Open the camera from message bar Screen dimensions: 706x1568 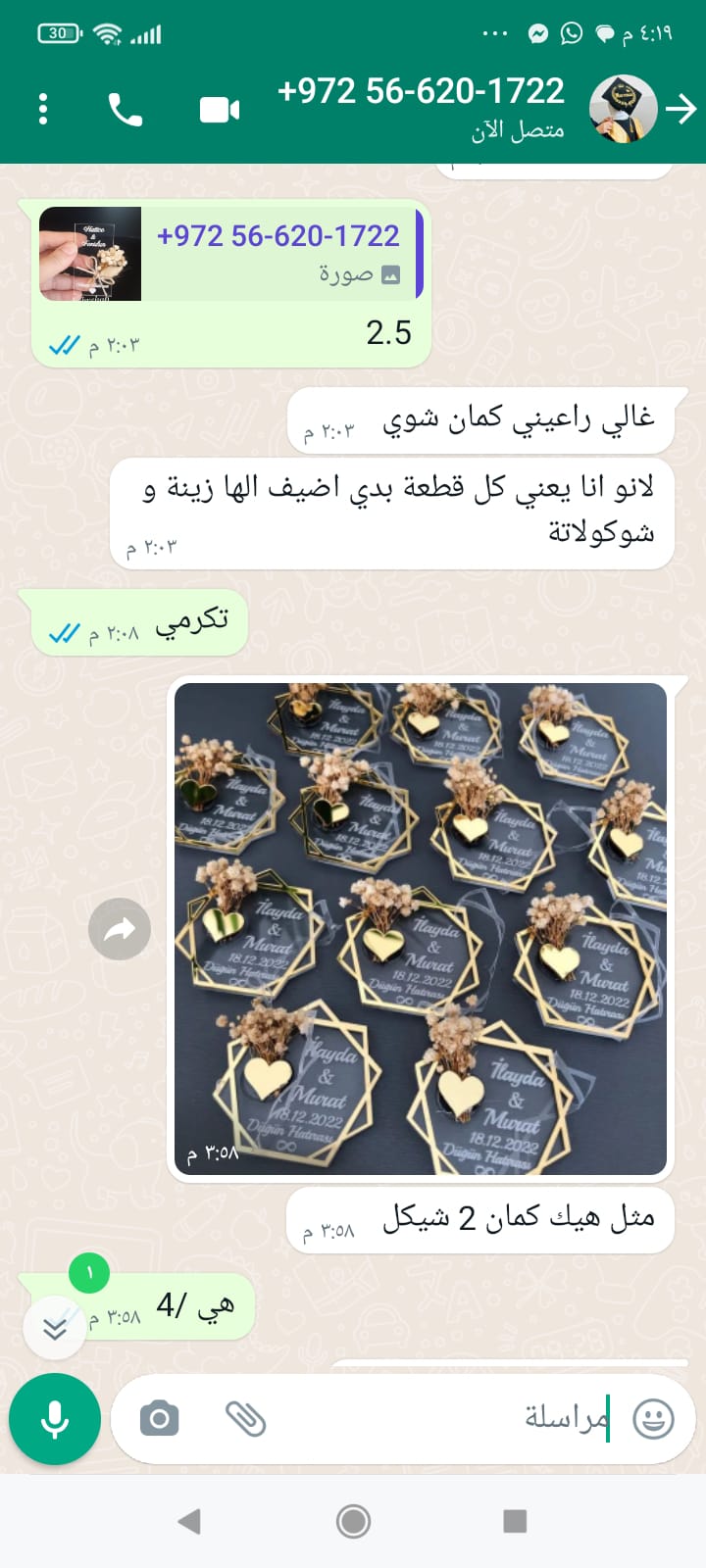159,1418
